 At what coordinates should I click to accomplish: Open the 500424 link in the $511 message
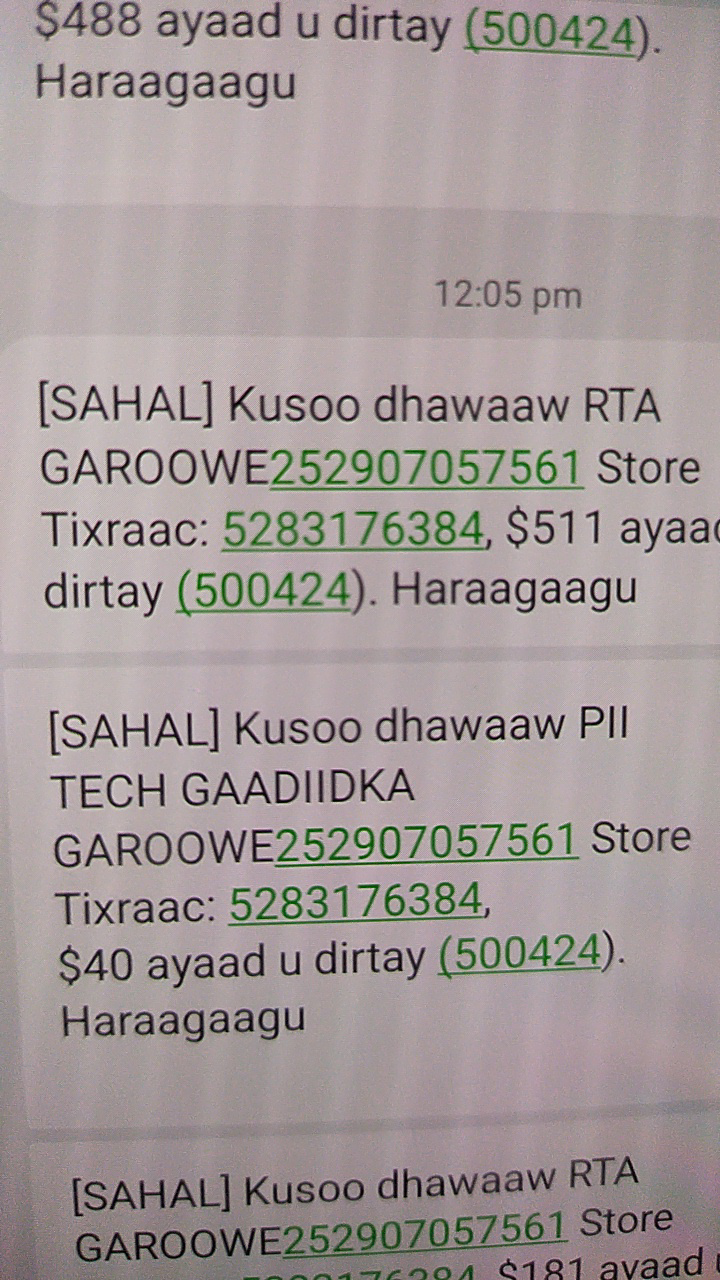point(265,591)
